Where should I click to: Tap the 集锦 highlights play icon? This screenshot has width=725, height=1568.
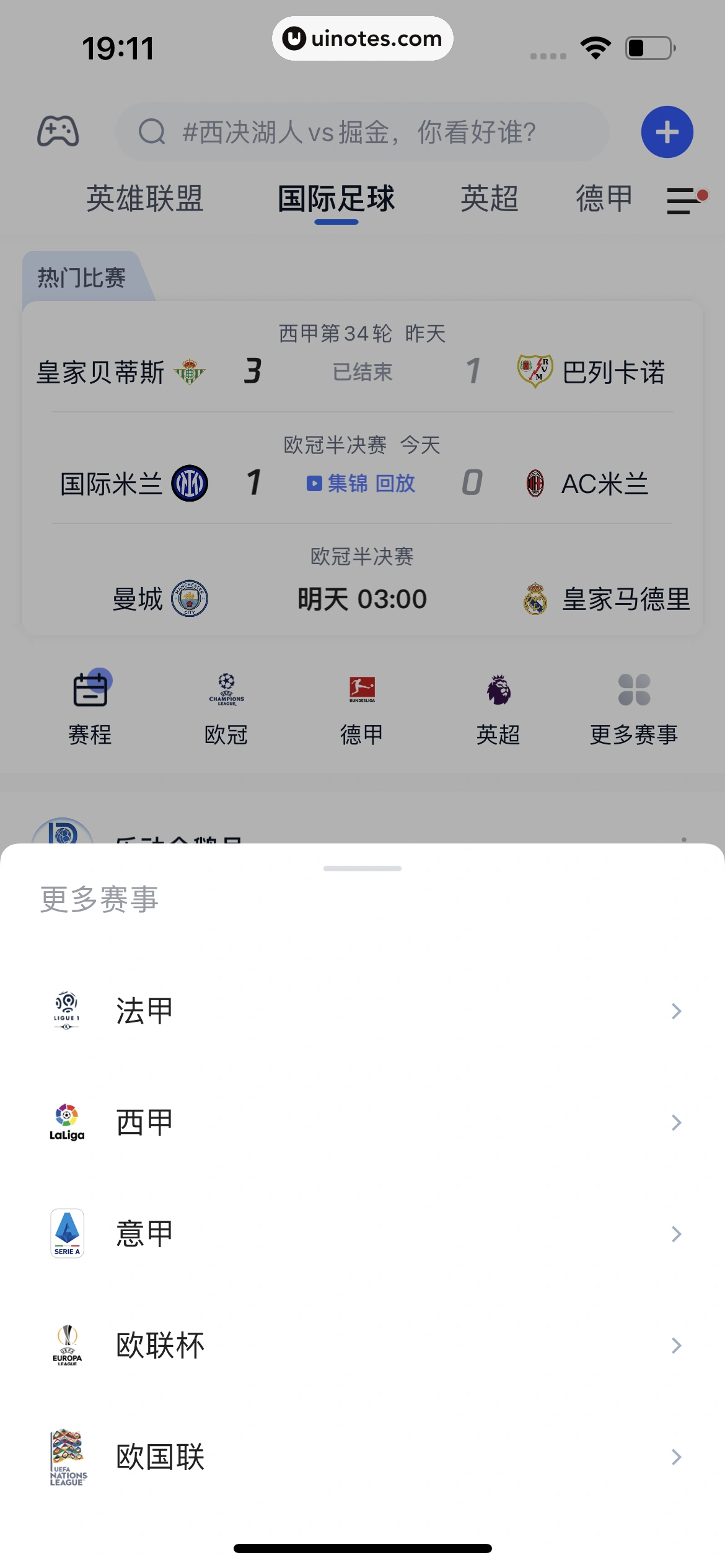(x=315, y=484)
